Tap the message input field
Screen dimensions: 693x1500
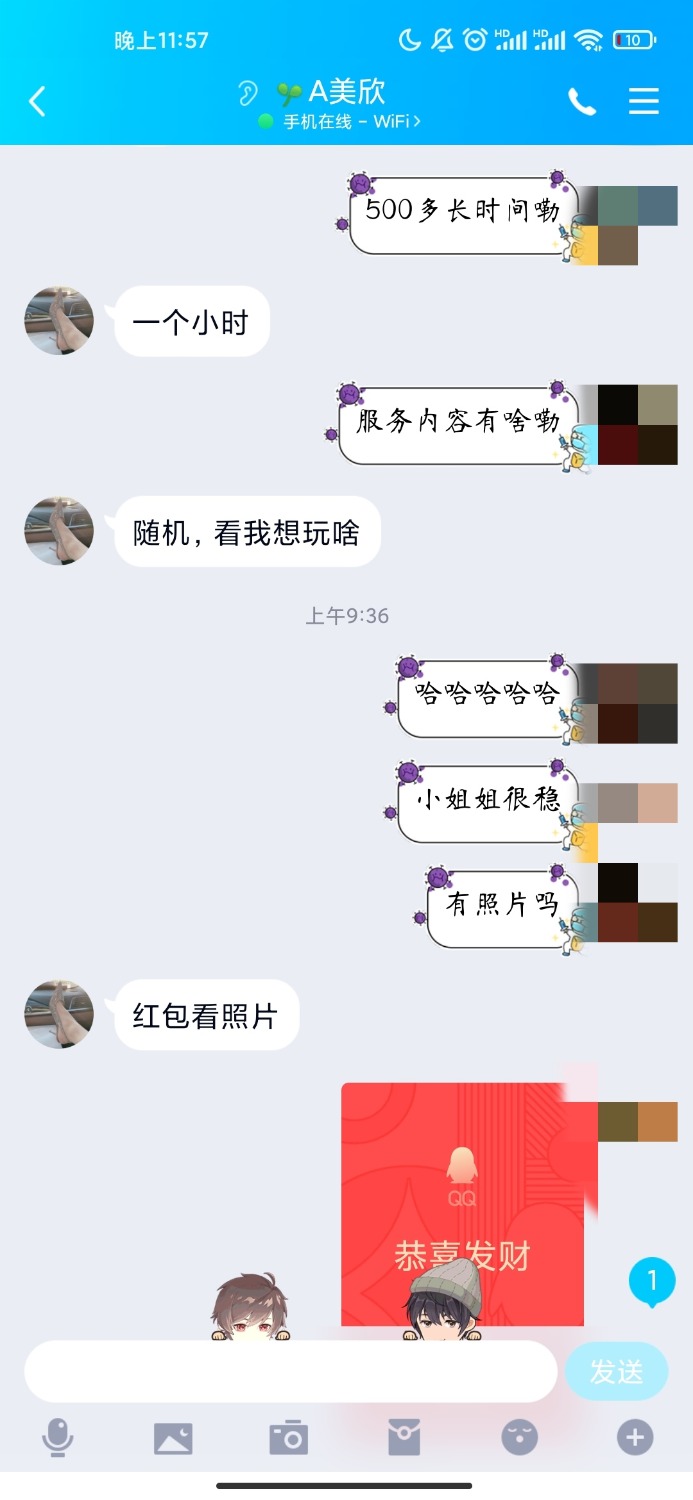click(x=290, y=1371)
